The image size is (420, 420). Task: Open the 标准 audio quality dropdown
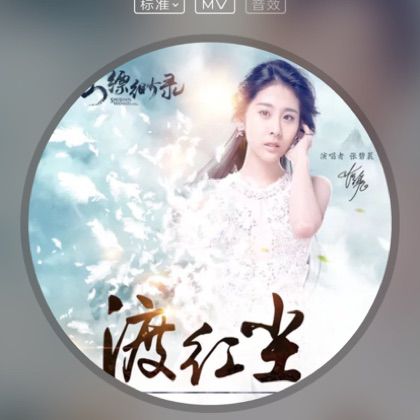pos(159,6)
